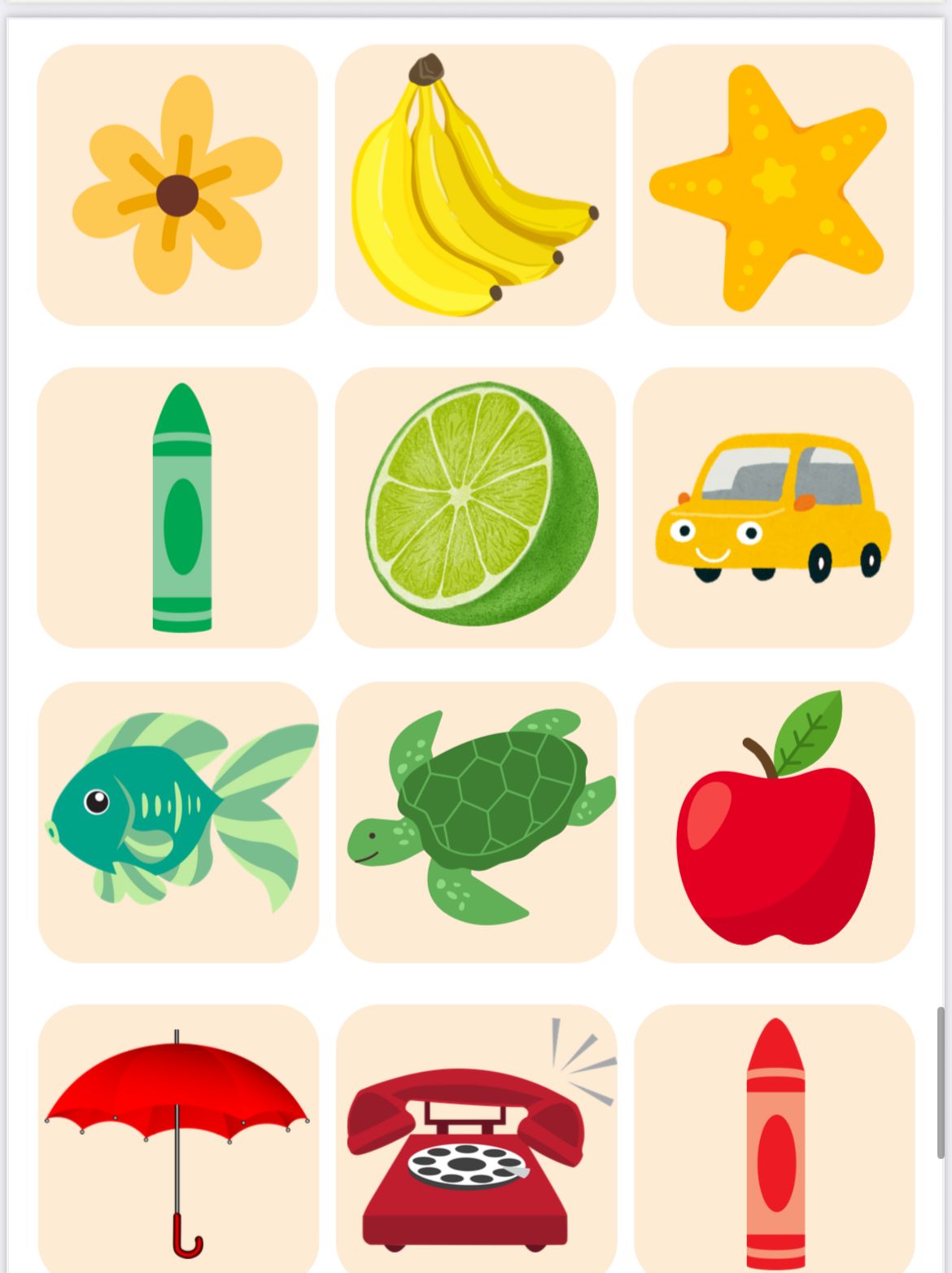952x1273 pixels.
Task: Choose the red crayon tile
Action: pos(774,1140)
